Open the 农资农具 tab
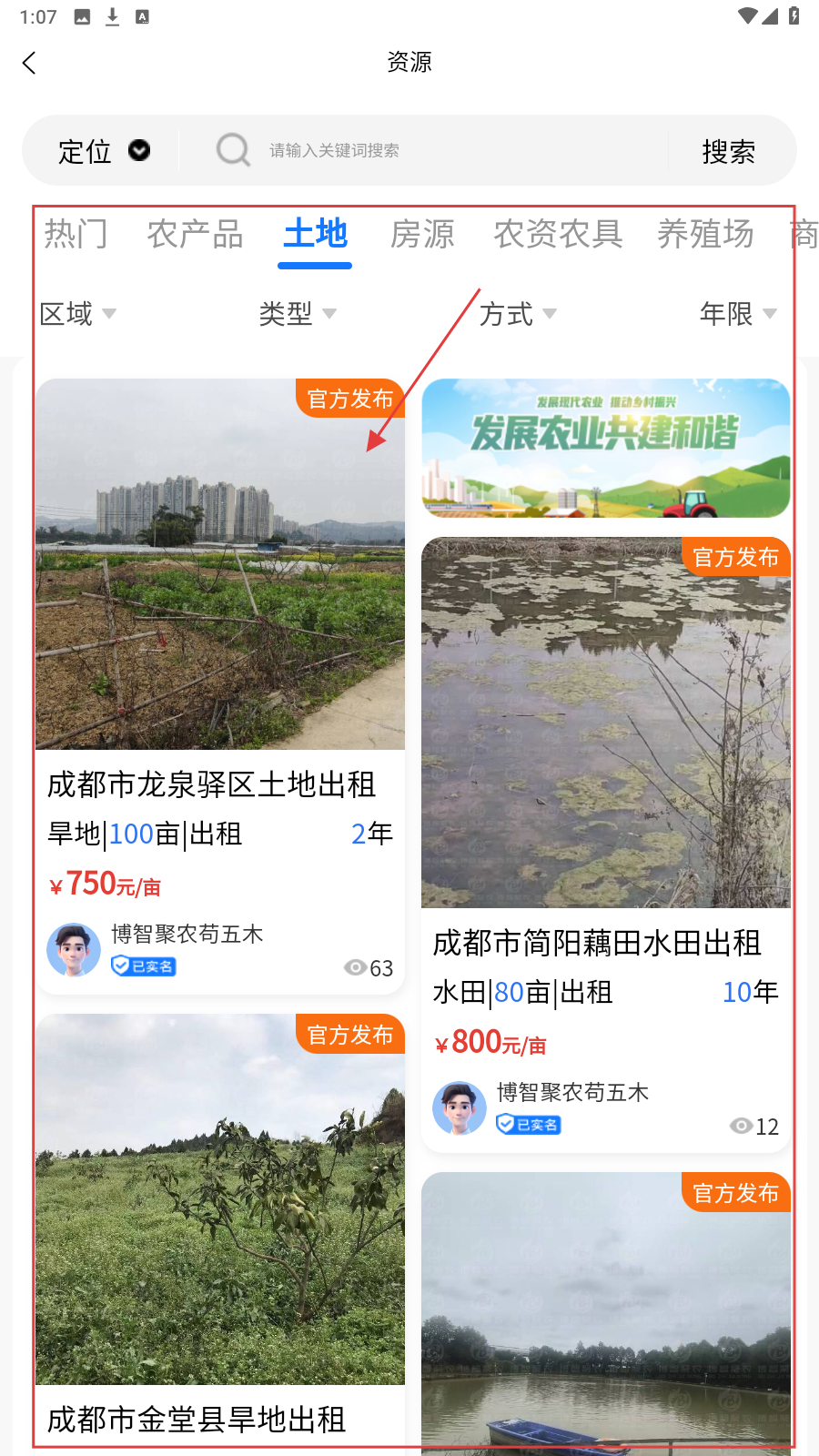Viewport: 819px width, 1456px height. 558,234
